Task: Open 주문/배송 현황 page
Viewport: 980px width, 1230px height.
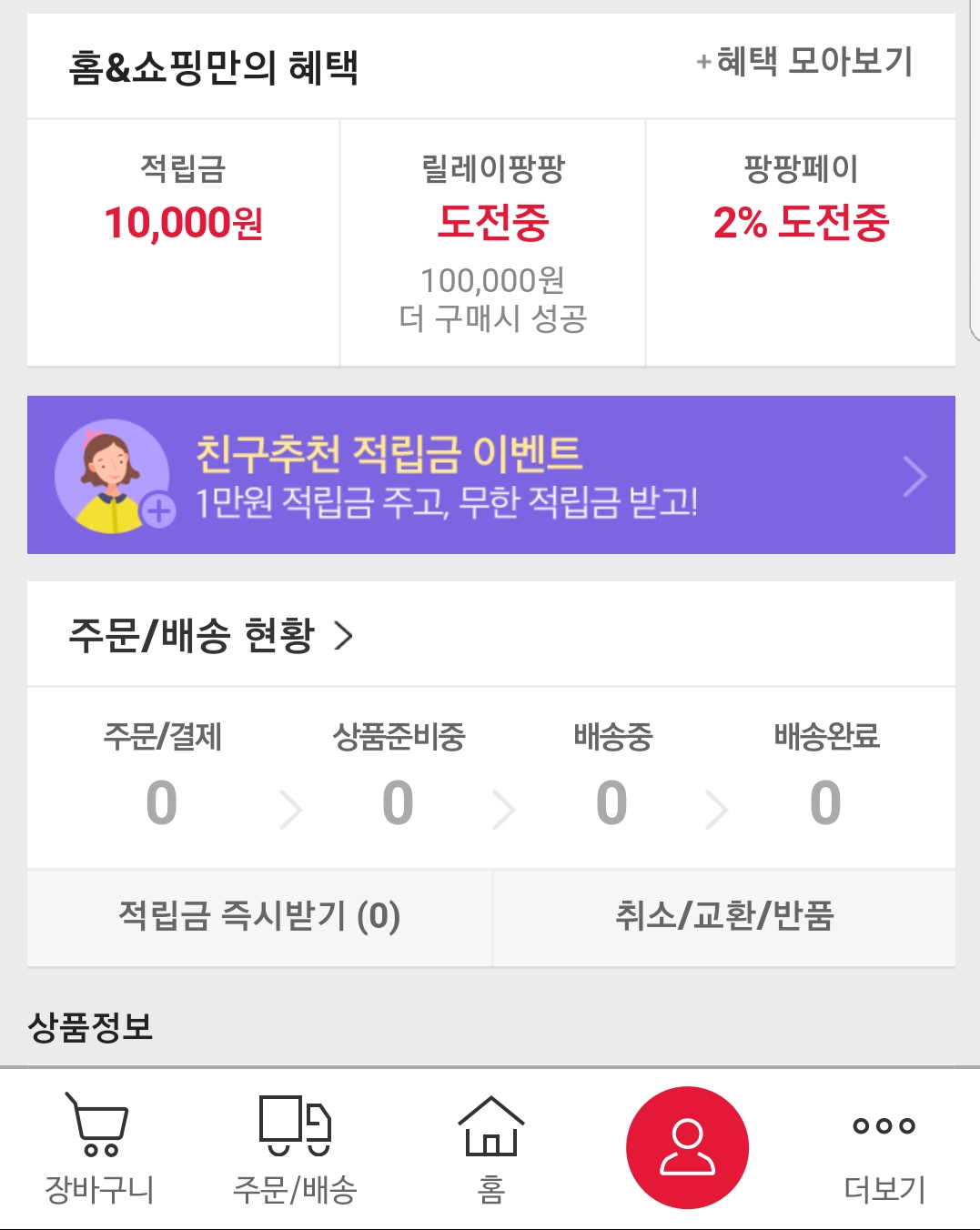Action: tap(211, 635)
